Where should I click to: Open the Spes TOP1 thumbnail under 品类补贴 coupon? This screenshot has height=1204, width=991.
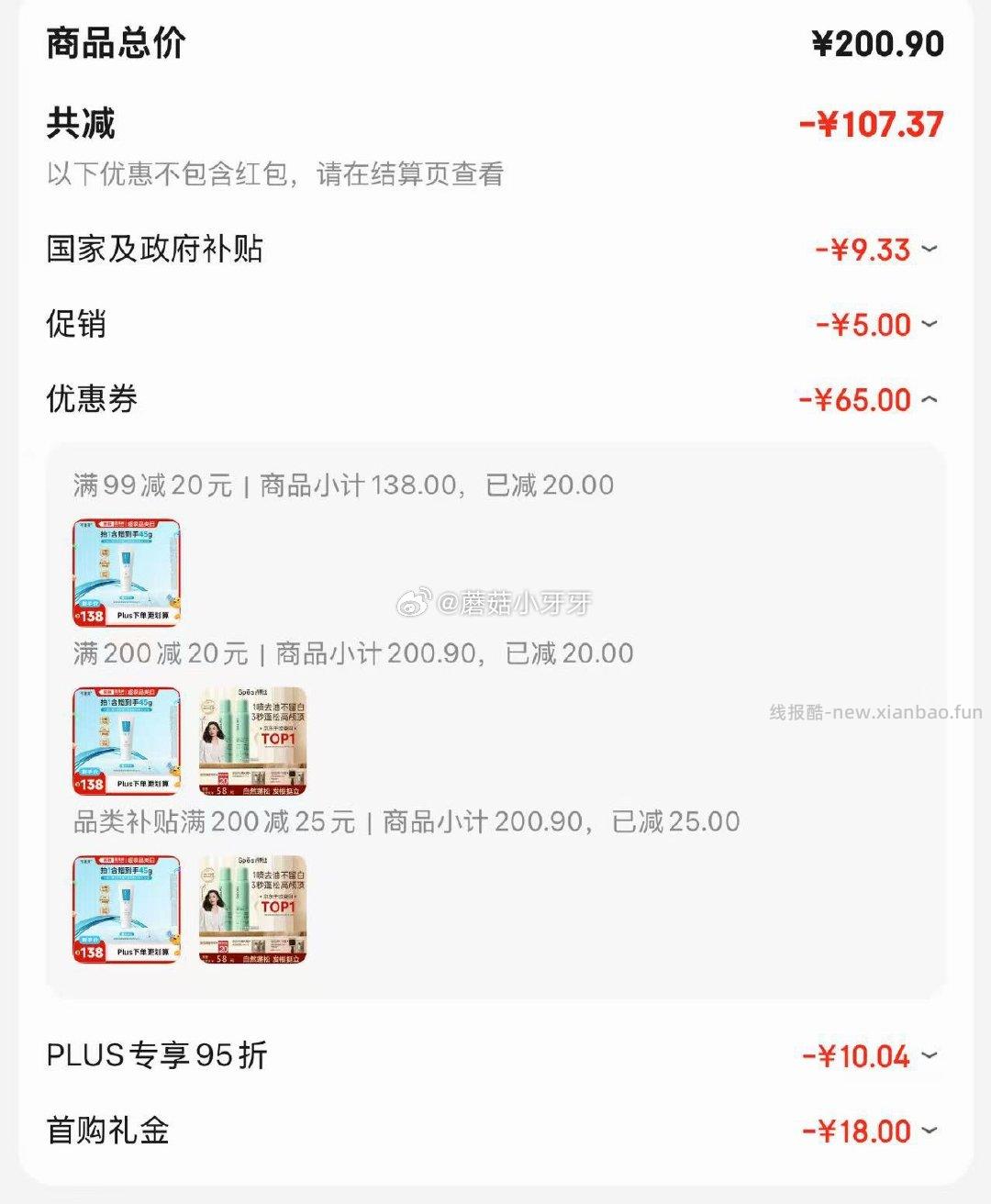pos(254,908)
